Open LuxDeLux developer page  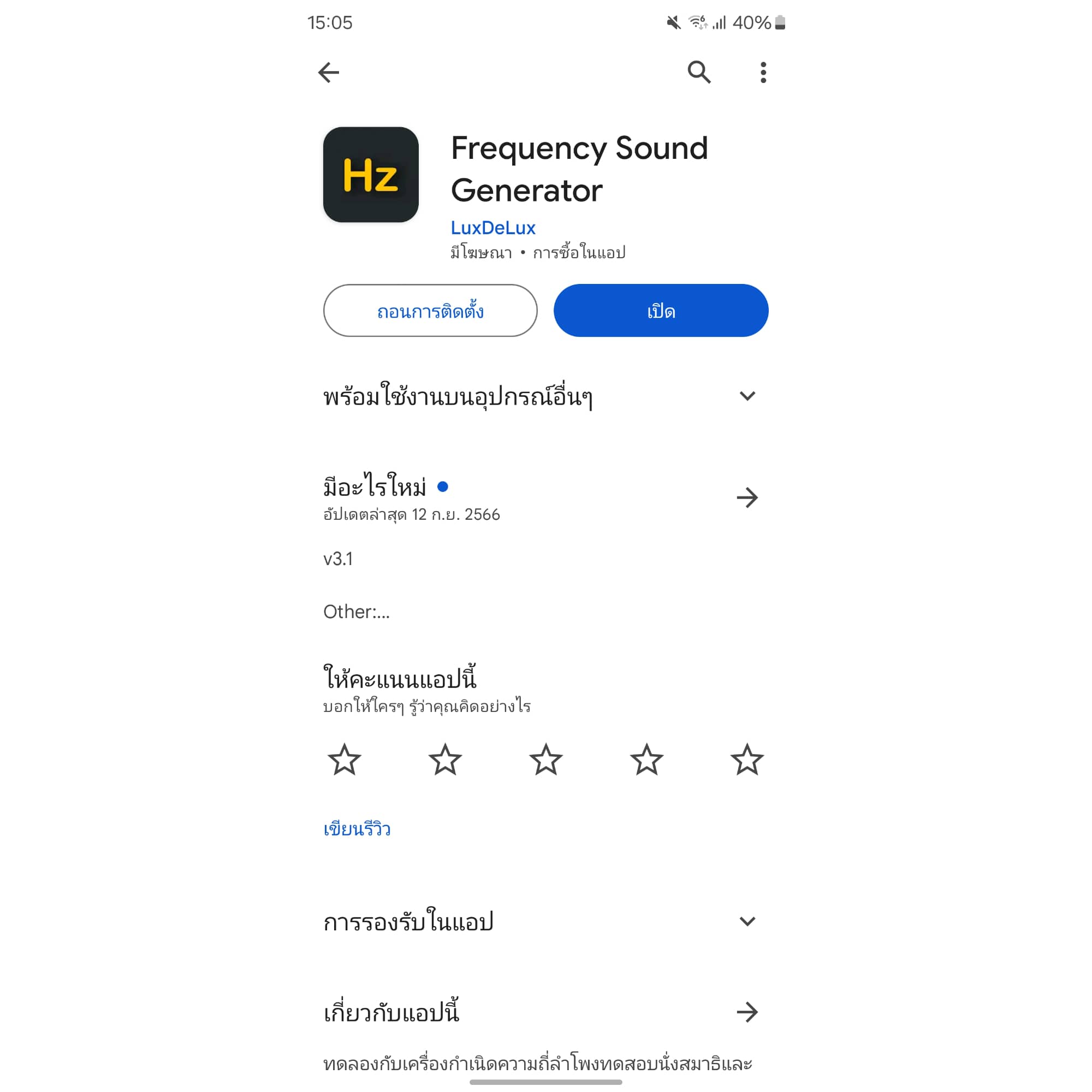pos(492,228)
